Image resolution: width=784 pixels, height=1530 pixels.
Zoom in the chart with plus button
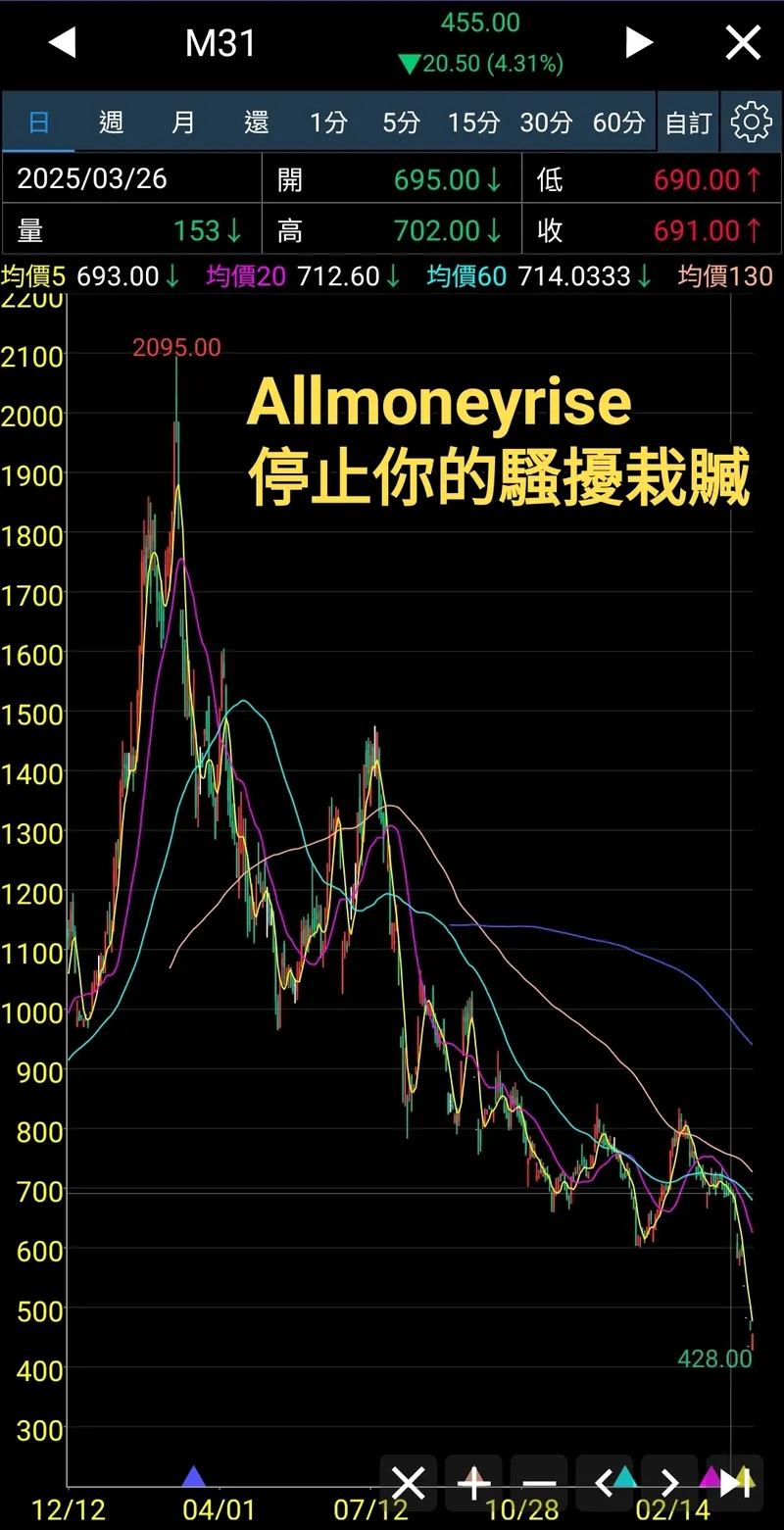pyautogui.click(x=474, y=1483)
